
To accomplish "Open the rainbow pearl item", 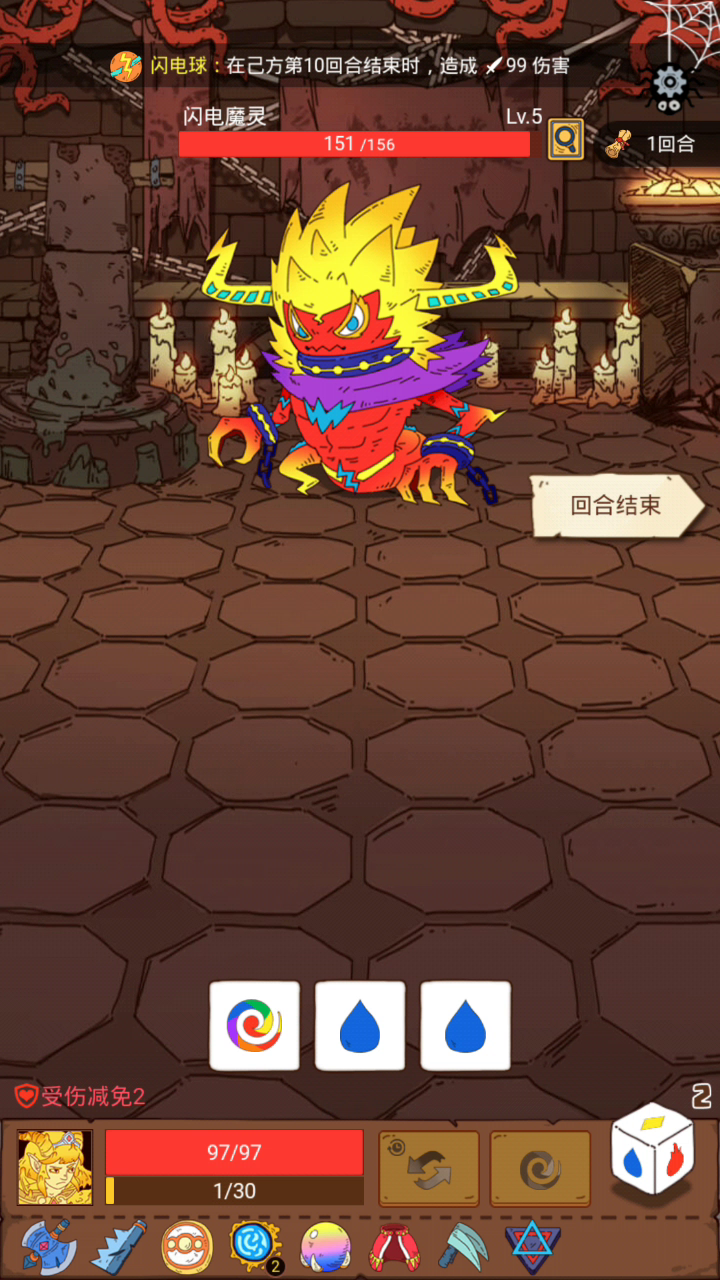I will click(326, 1246).
